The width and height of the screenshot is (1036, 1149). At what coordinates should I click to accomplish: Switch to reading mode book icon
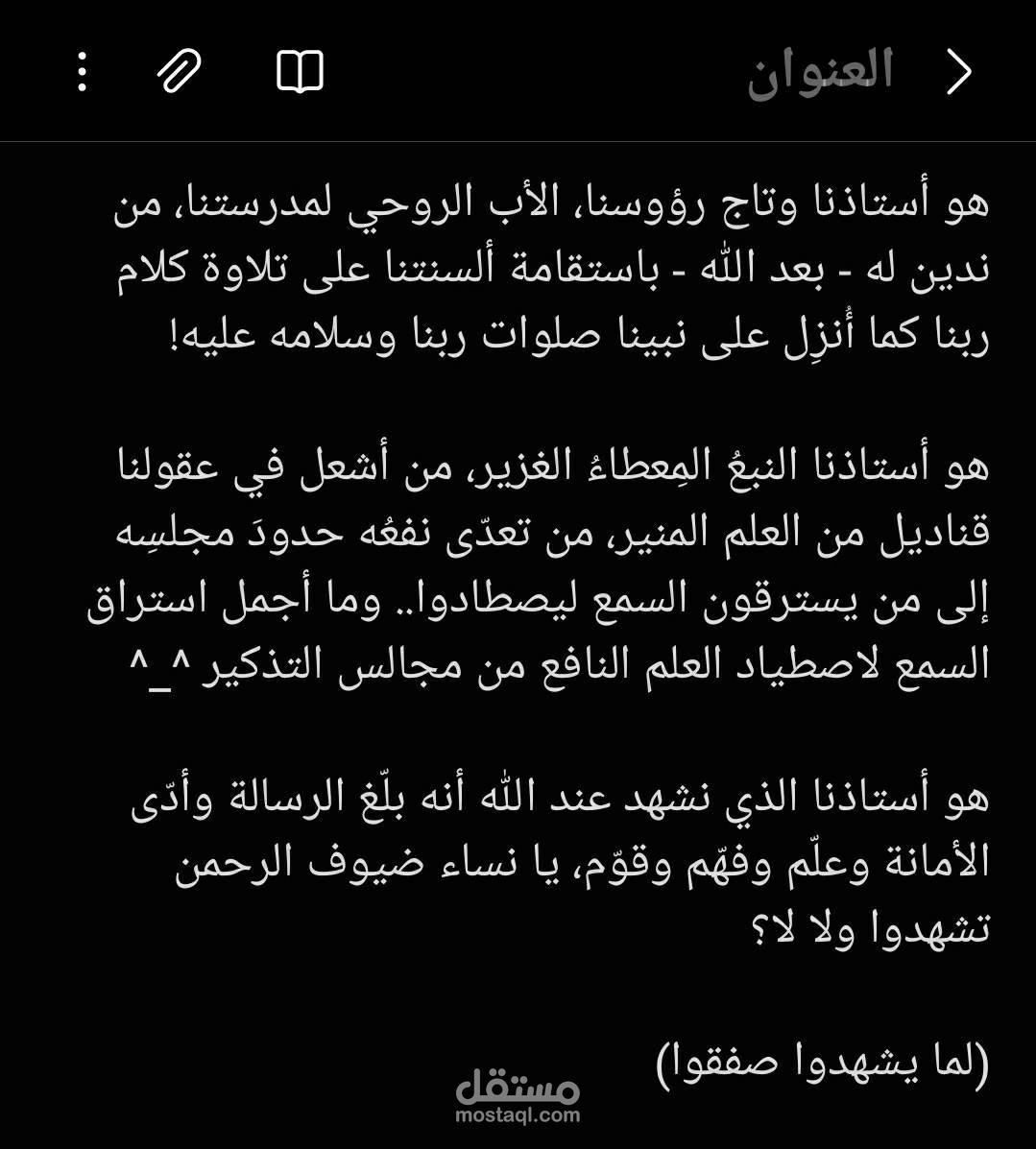[x=301, y=72]
